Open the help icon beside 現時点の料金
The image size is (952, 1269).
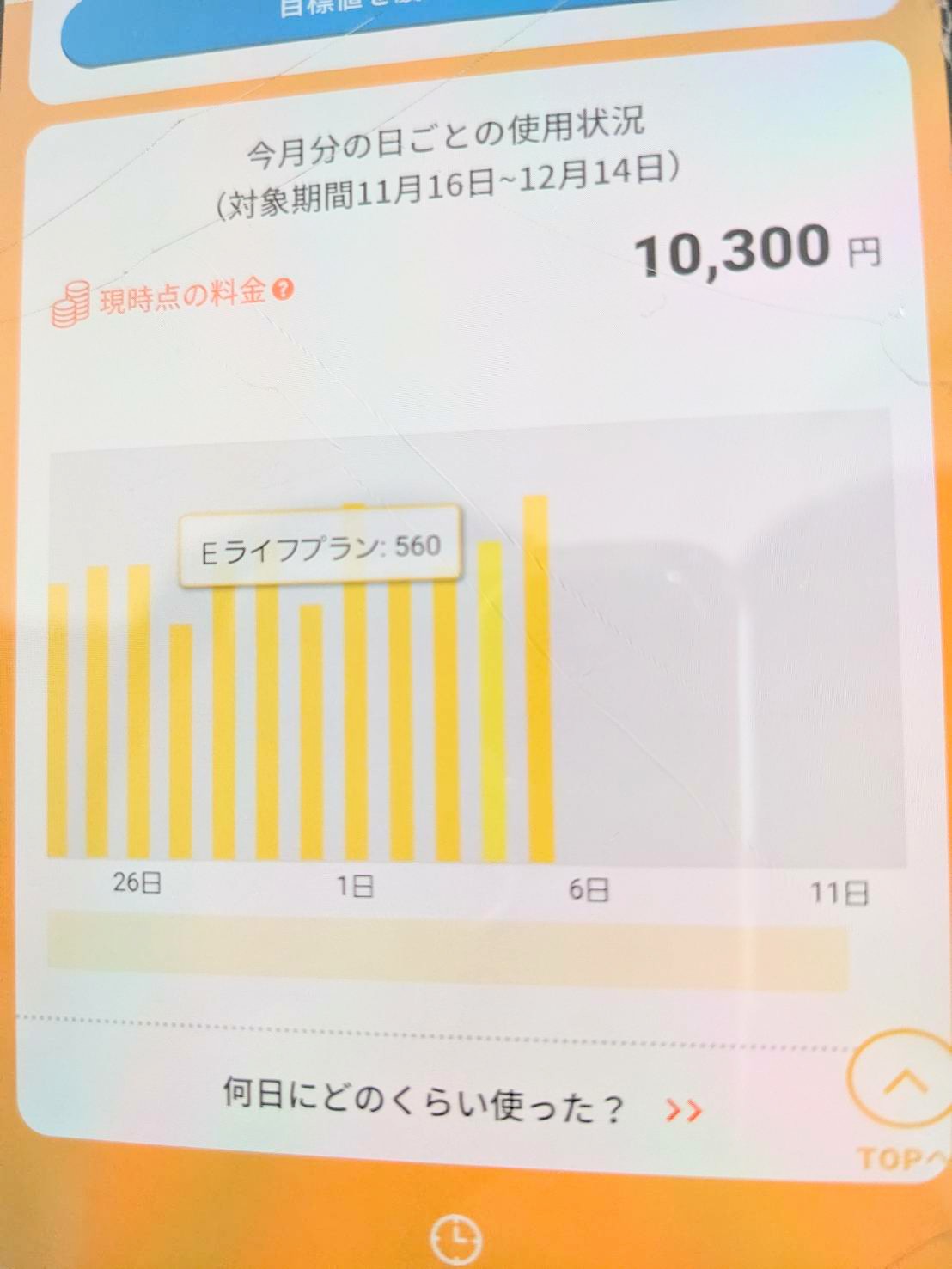coord(283,290)
